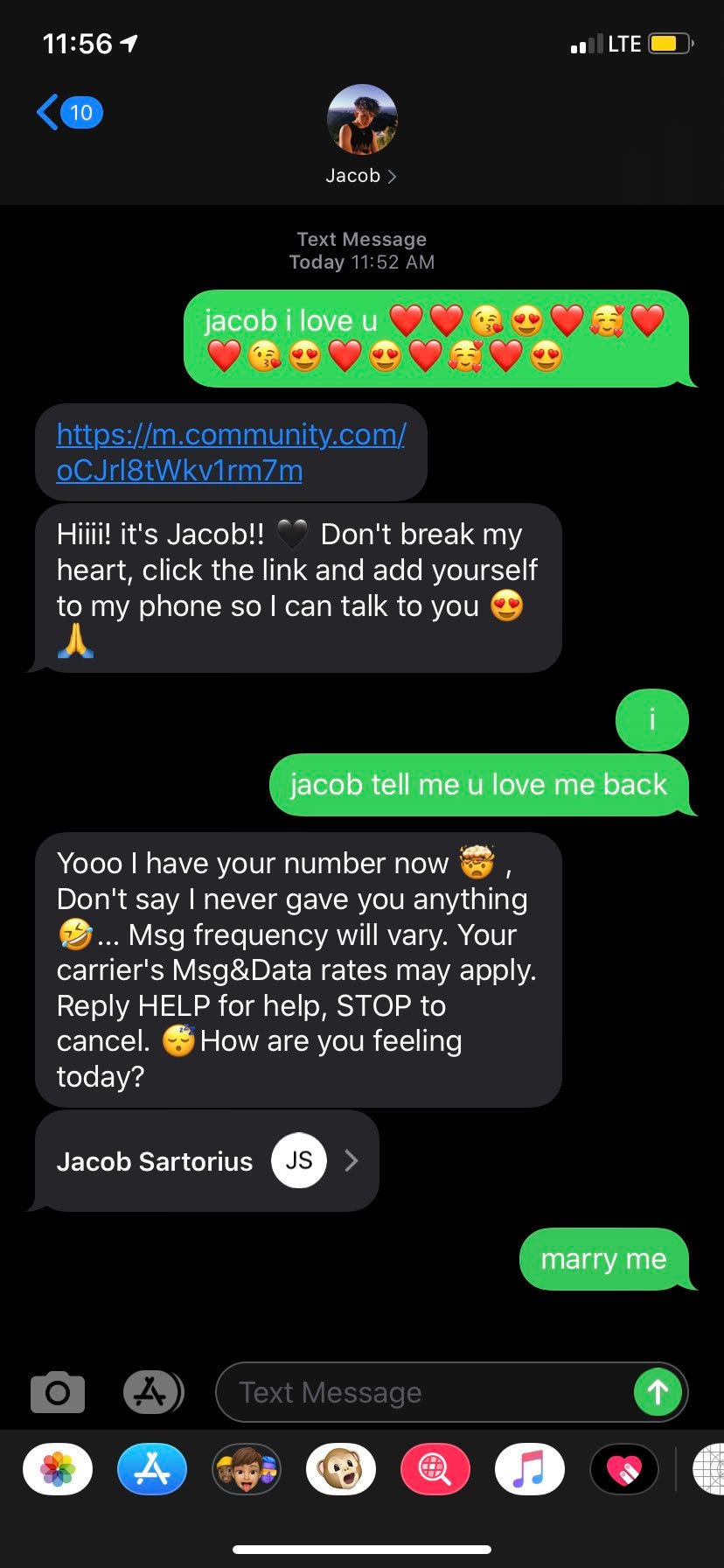
Task: Go back to the messages list
Action: [x=70, y=112]
